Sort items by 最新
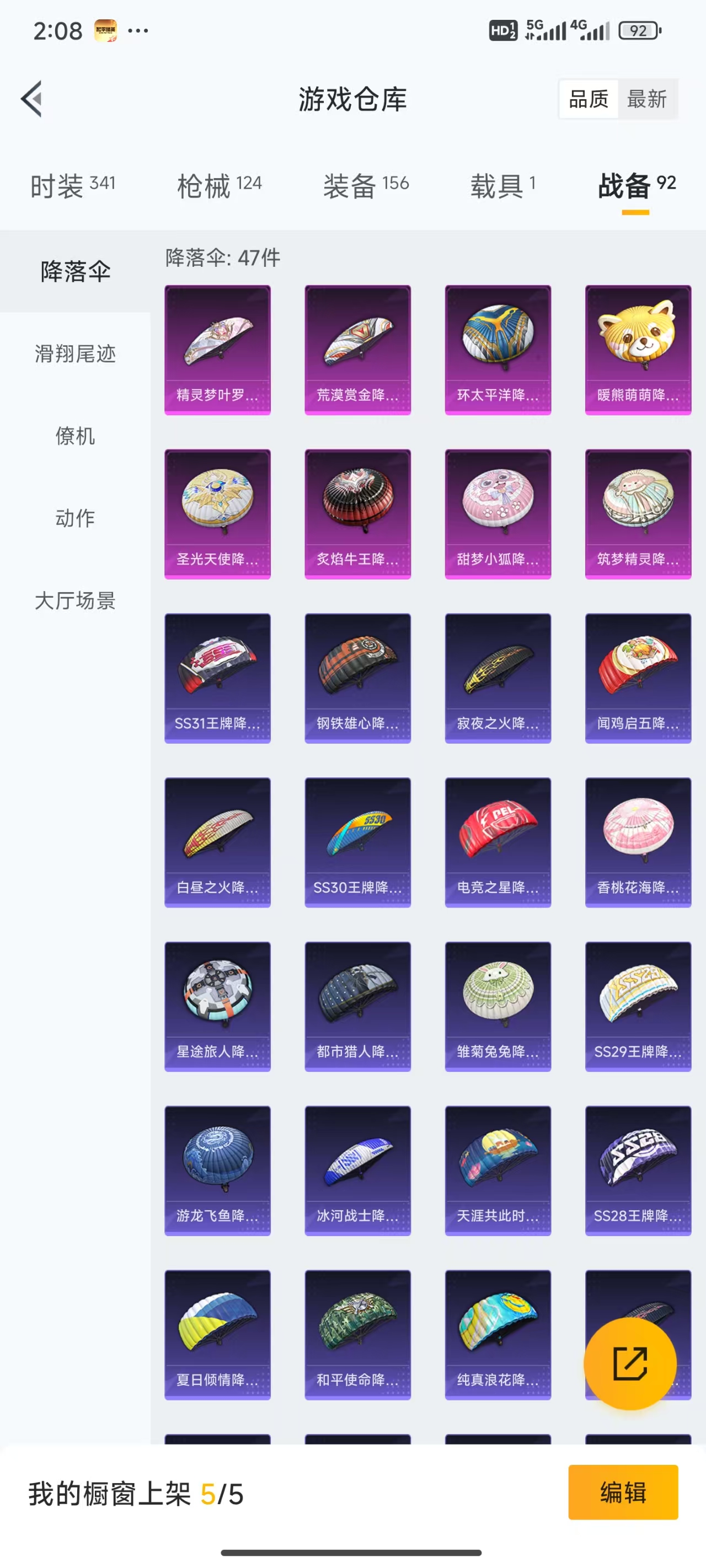 point(647,99)
